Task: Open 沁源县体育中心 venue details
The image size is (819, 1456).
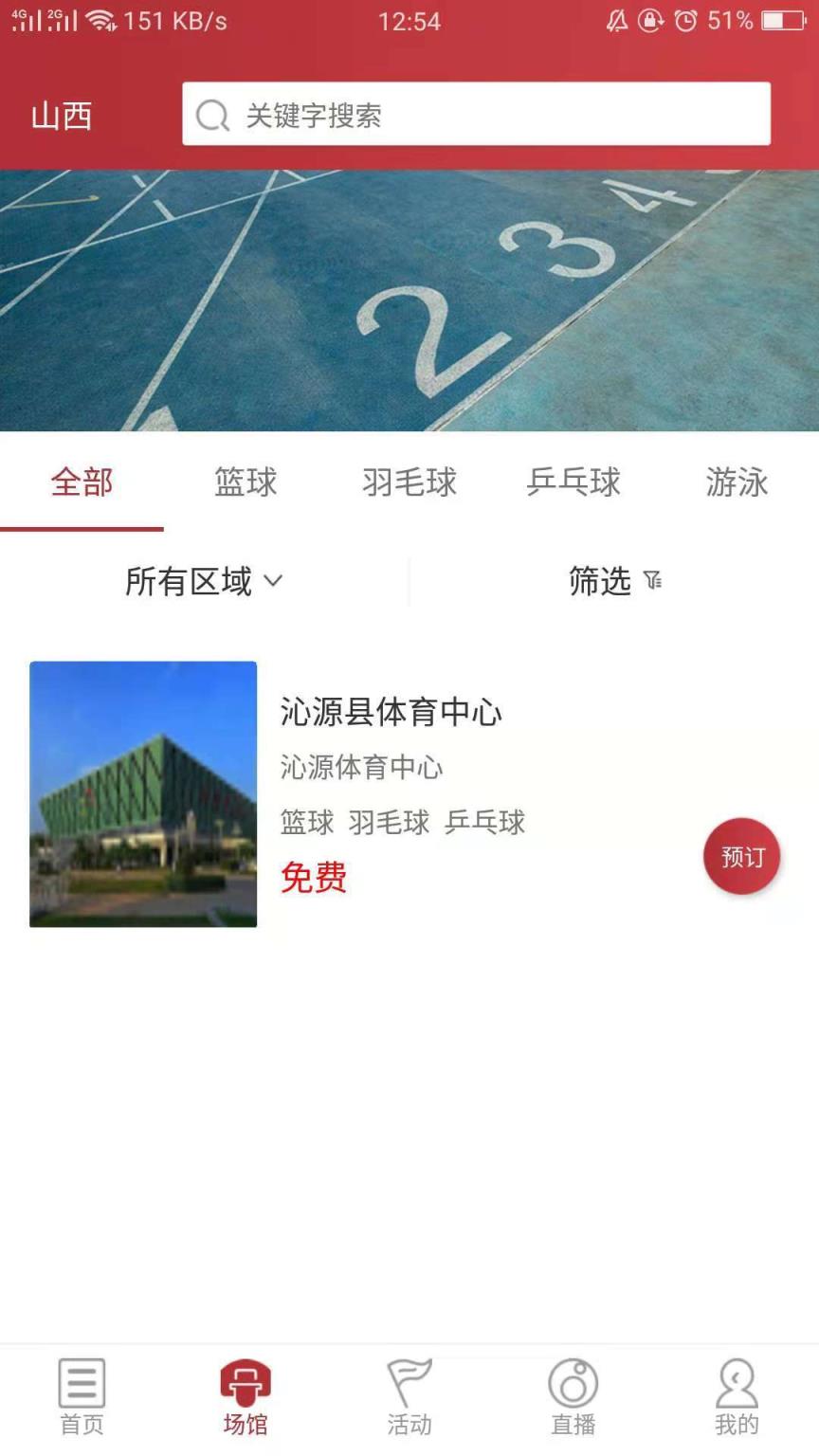Action: [391, 712]
